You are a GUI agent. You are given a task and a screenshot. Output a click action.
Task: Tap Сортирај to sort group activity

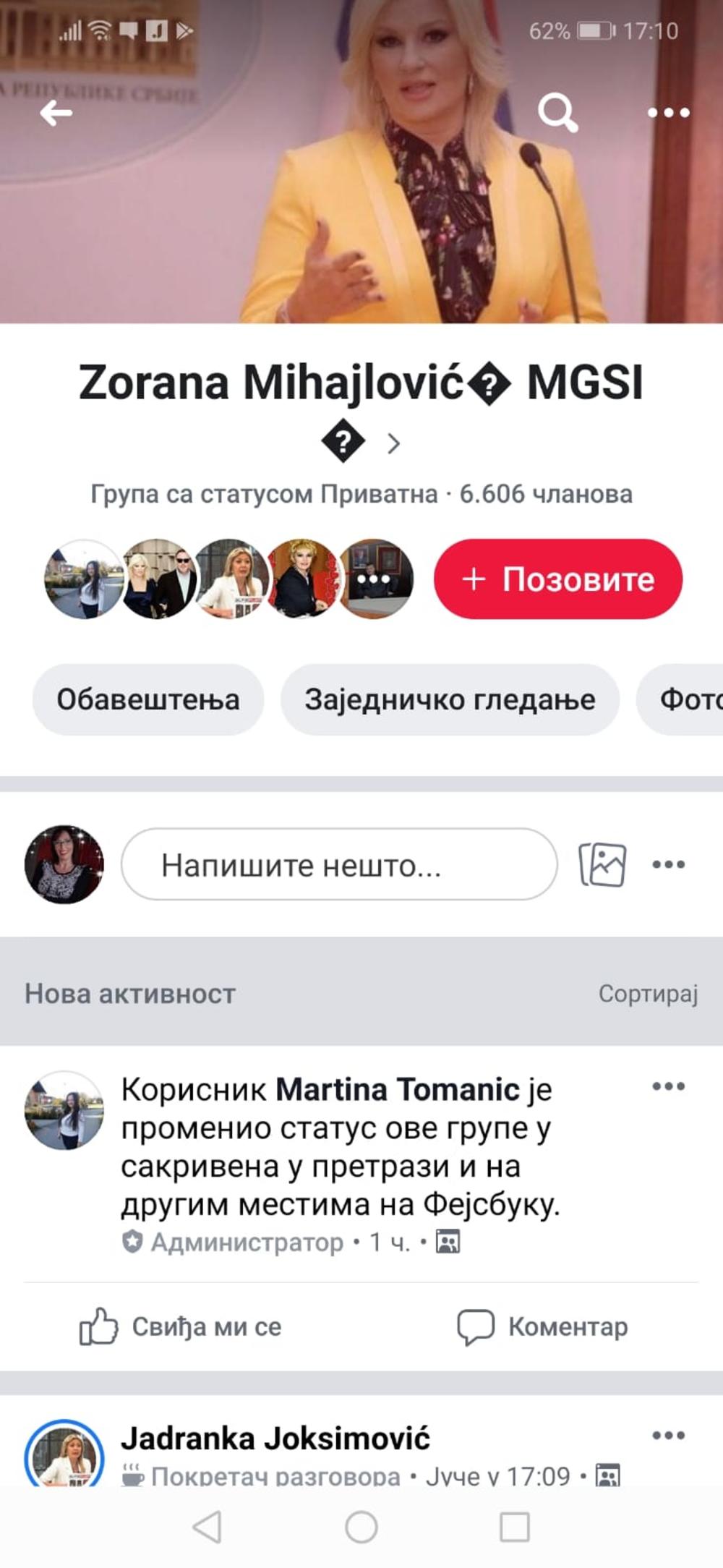(x=648, y=994)
